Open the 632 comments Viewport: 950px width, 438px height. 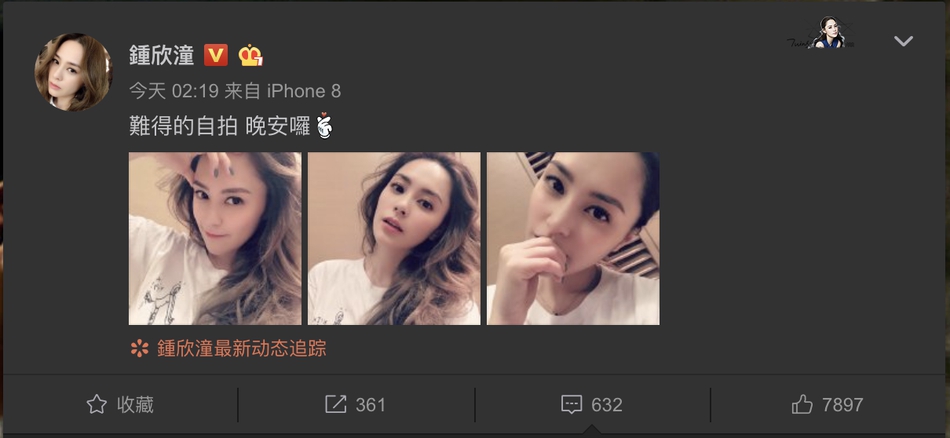(x=592, y=405)
